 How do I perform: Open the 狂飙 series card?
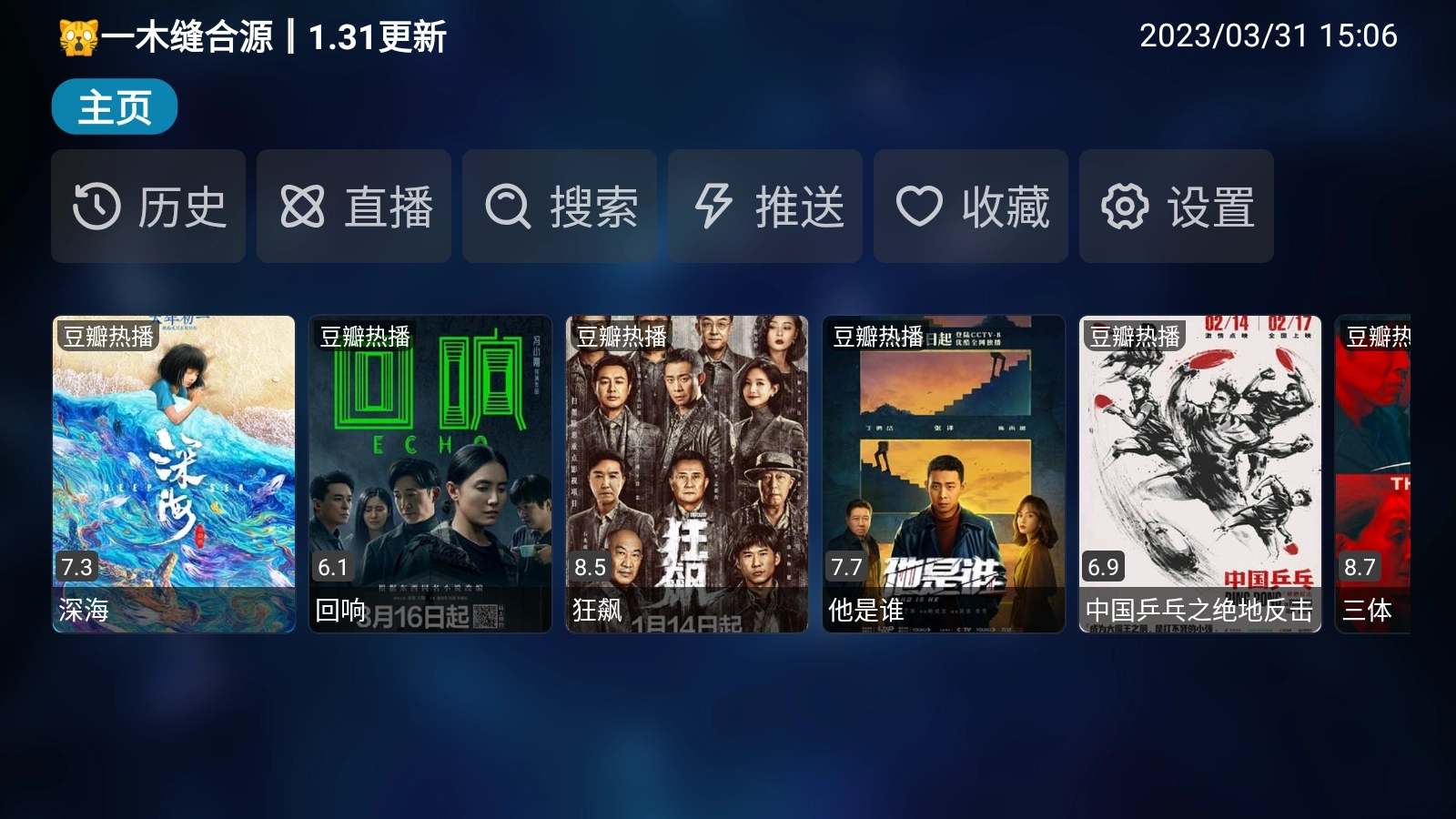[687, 473]
